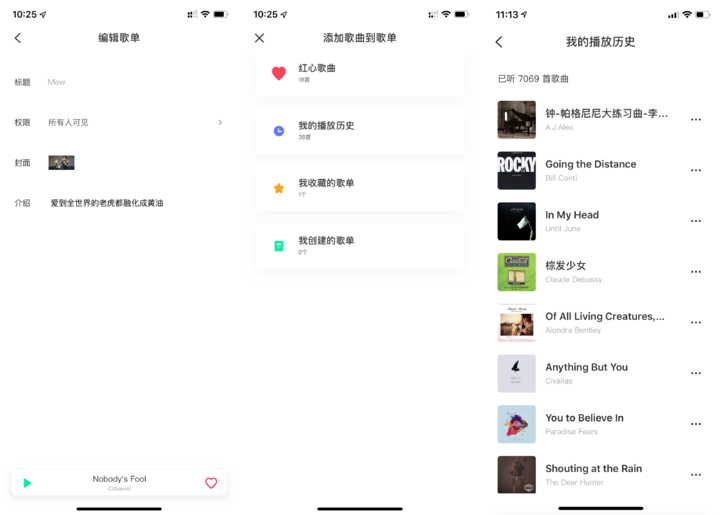This screenshot has height=515, width=720.
Task: Open 我的播放历史 in the add songs list
Action: (359, 130)
